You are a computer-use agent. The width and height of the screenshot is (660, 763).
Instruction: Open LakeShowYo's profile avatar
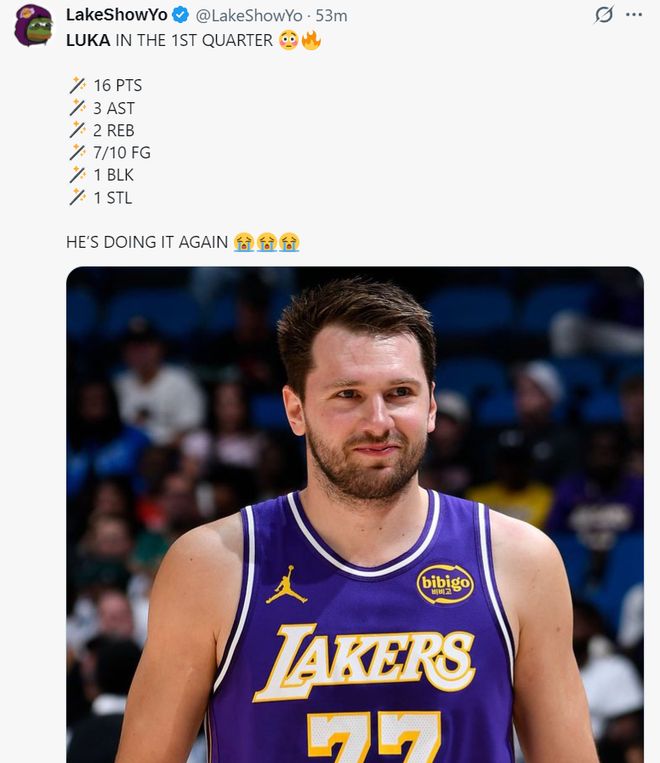click(x=33, y=25)
